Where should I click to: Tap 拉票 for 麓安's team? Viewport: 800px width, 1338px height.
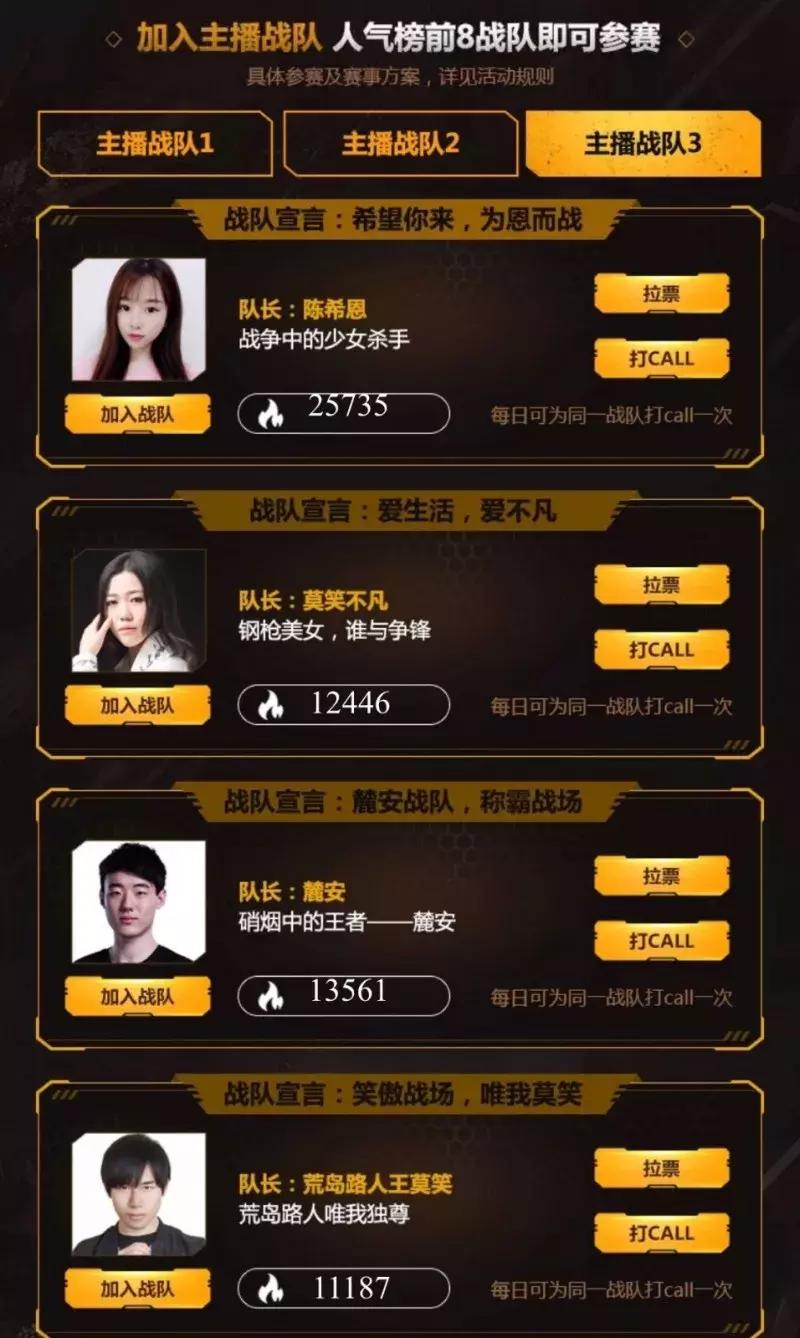661,876
